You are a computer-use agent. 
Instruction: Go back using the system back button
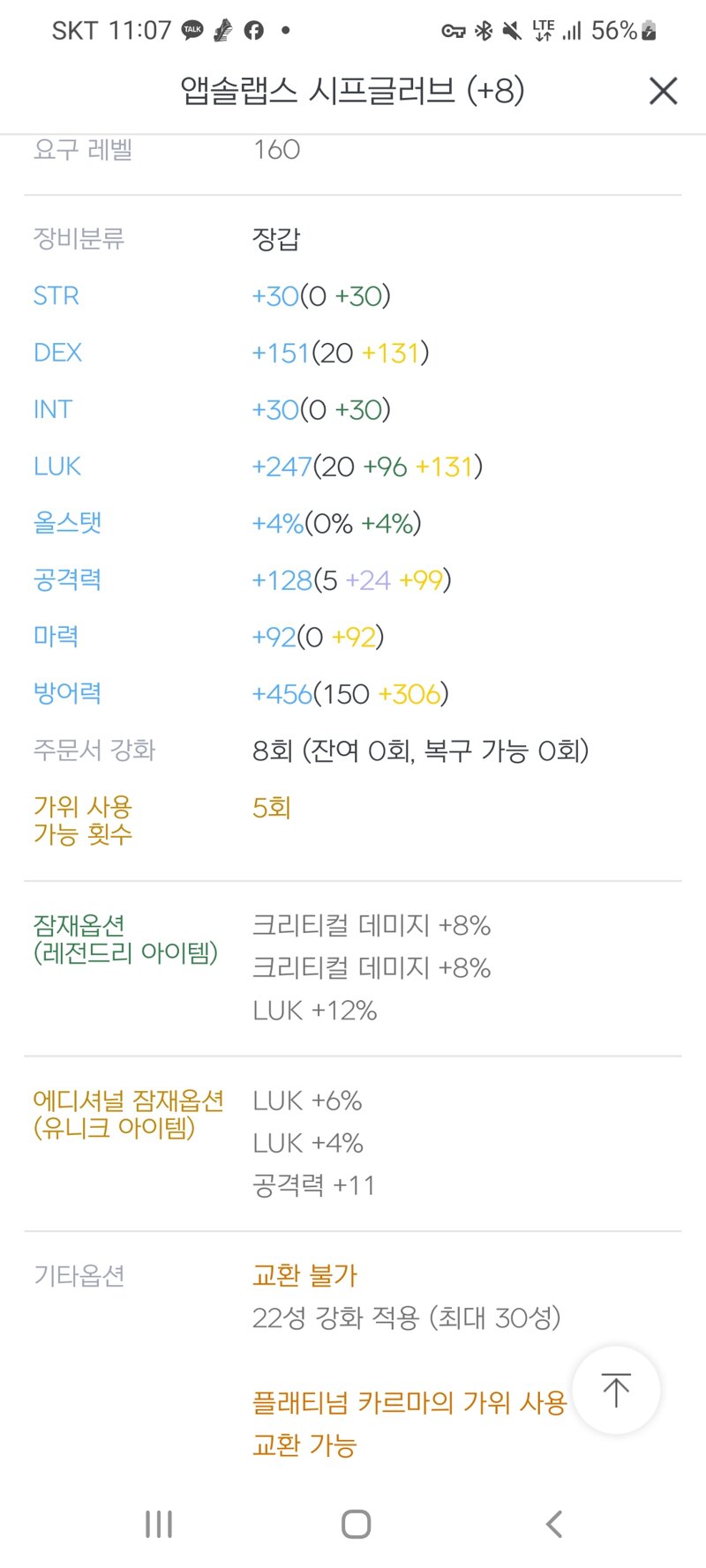pyautogui.click(x=553, y=1524)
